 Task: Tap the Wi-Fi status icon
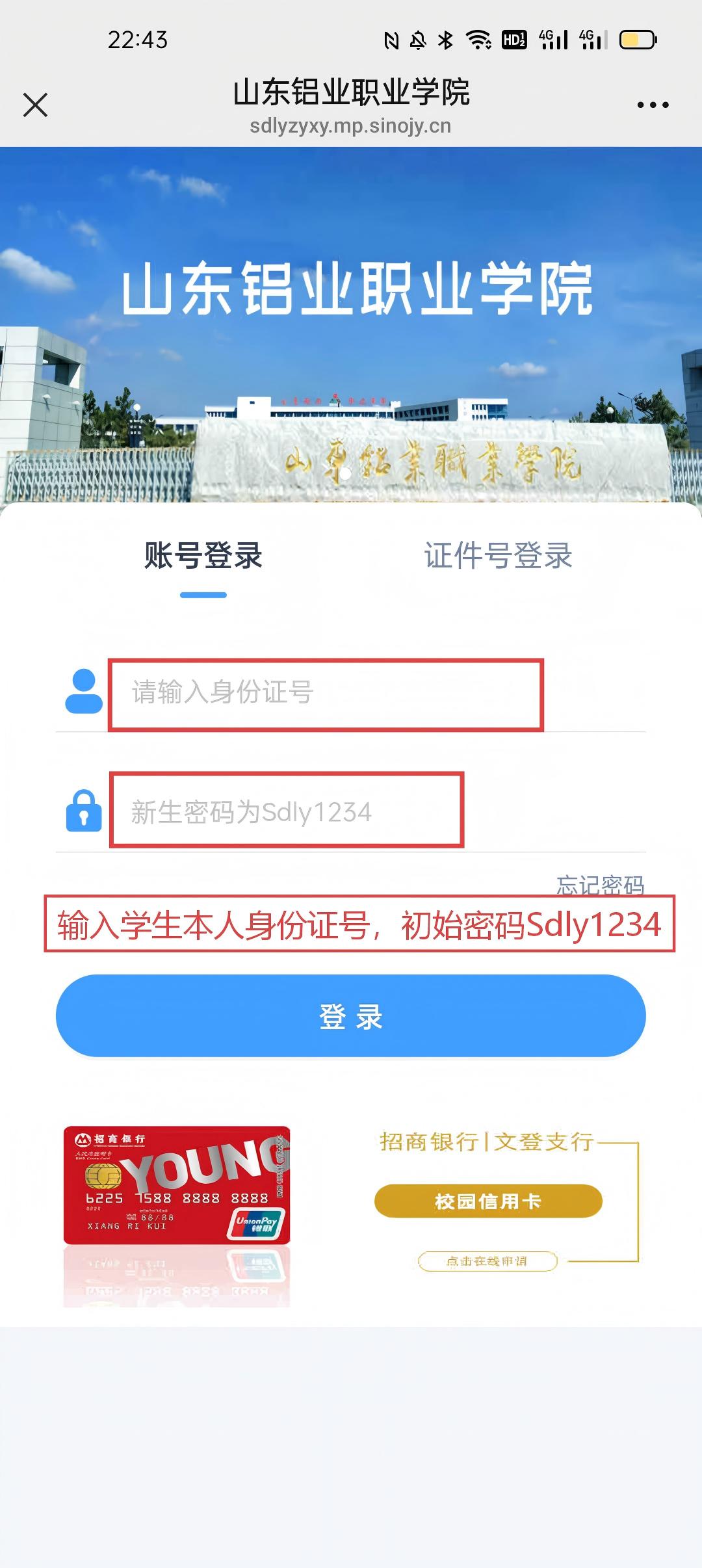tap(478, 40)
